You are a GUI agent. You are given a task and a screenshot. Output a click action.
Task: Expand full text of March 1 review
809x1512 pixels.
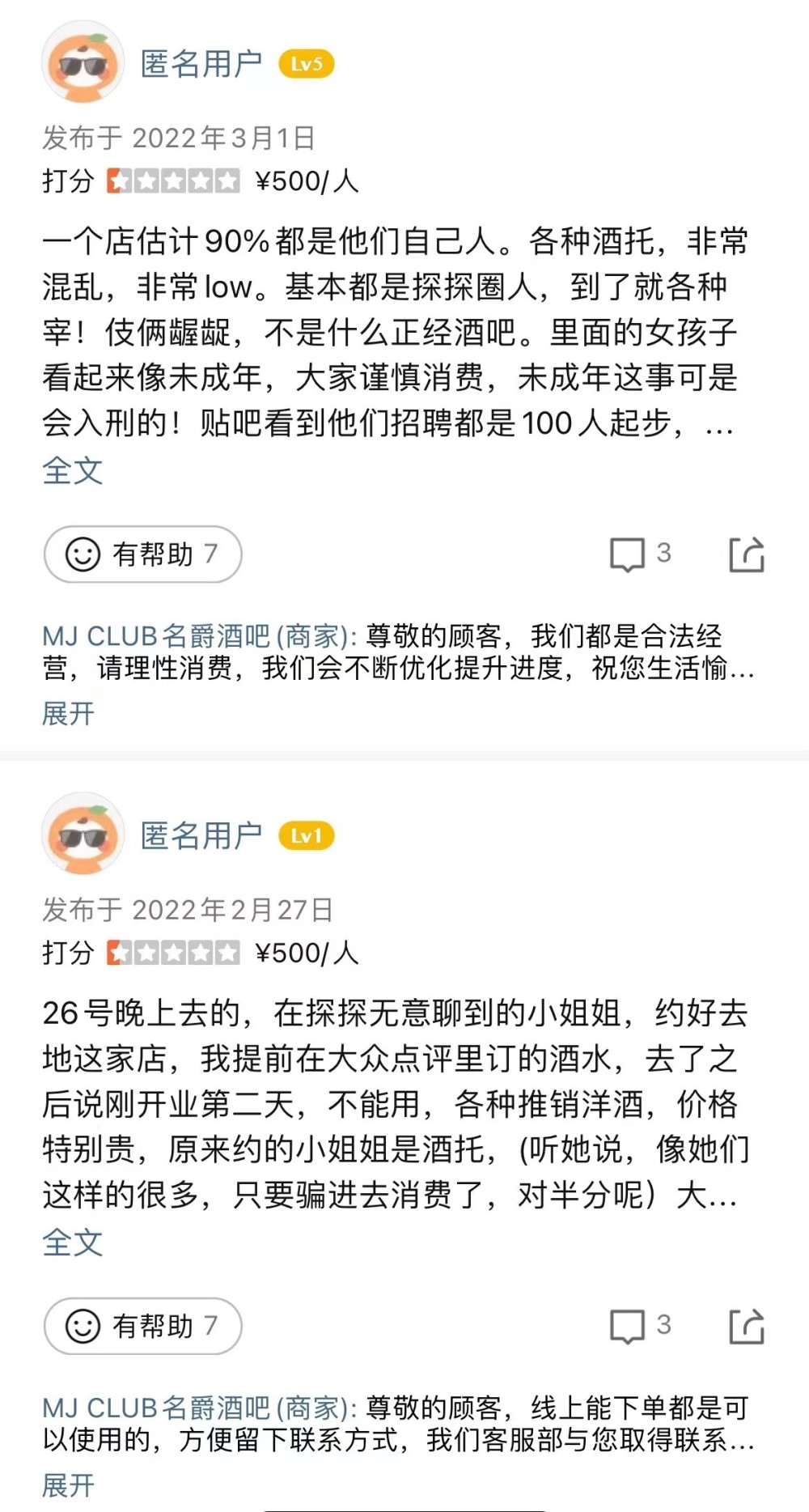pos(73,470)
